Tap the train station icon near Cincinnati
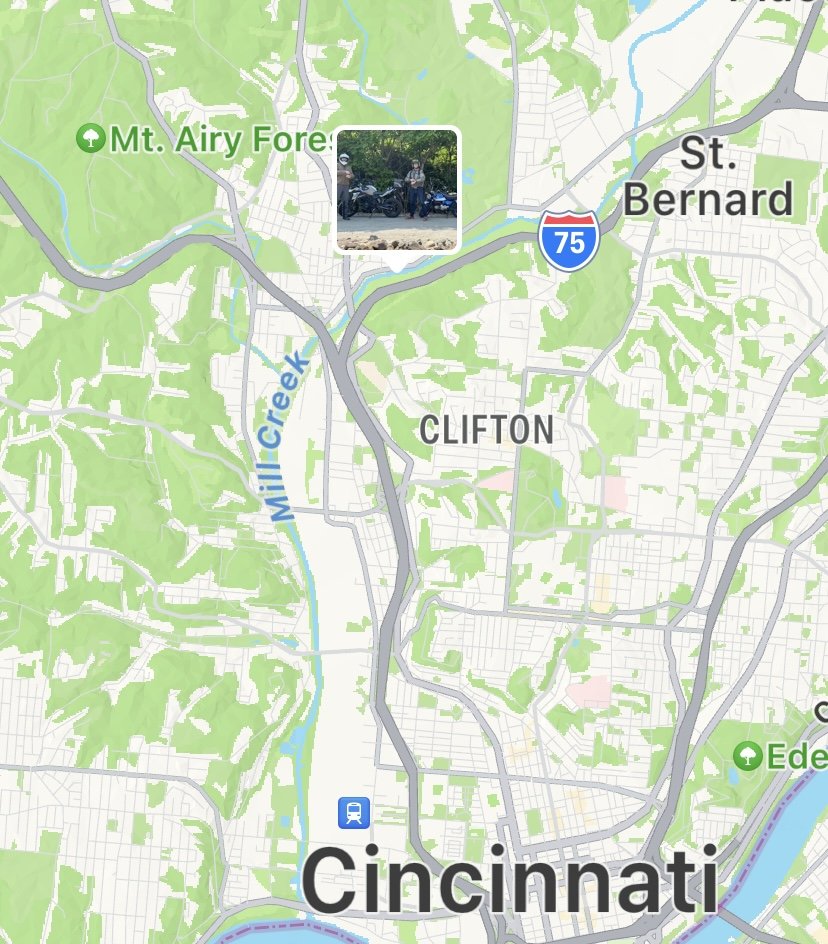Image resolution: width=828 pixels, height=944 pixels. [x=354, y=812]
